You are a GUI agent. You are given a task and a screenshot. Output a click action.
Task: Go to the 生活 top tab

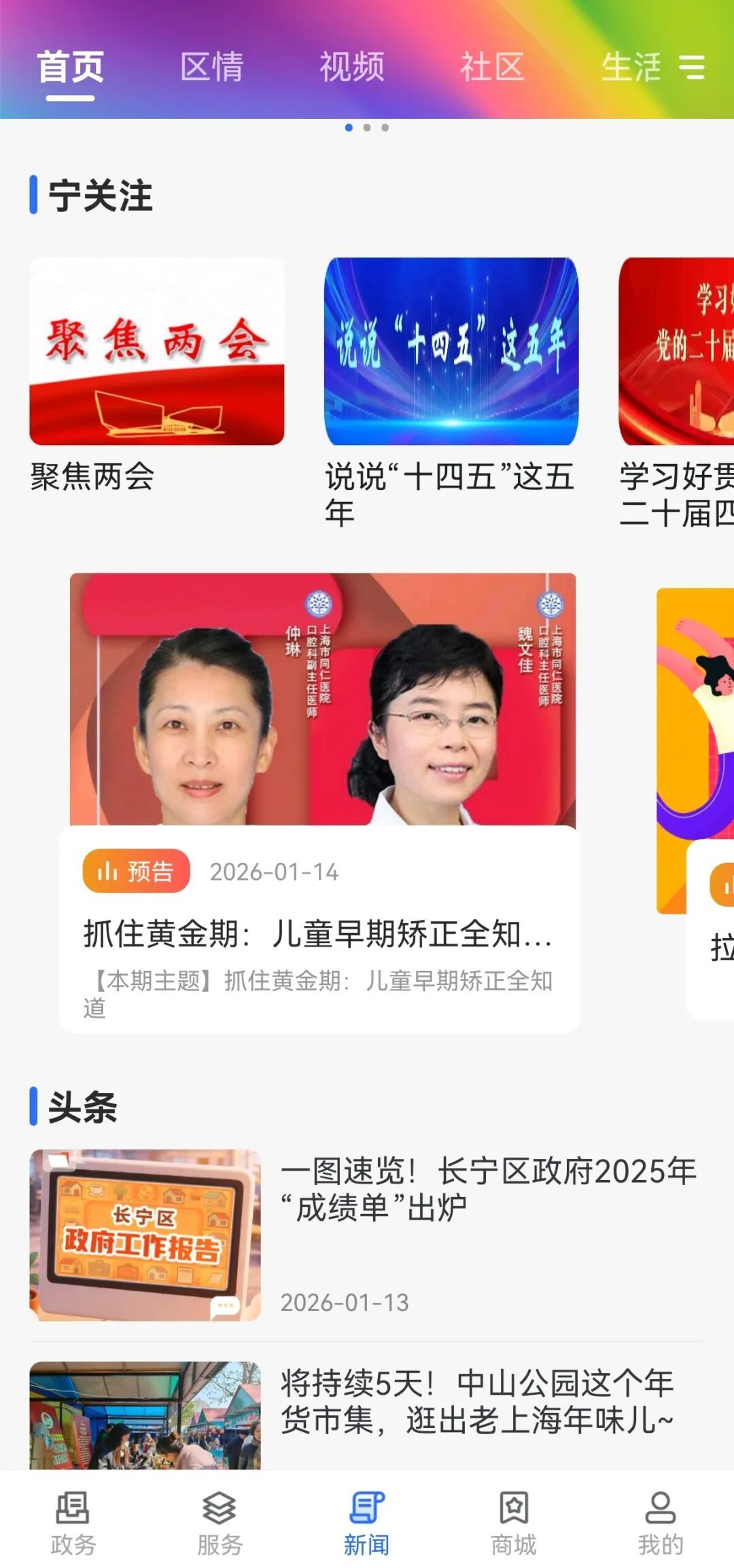(x=630, y=67)
